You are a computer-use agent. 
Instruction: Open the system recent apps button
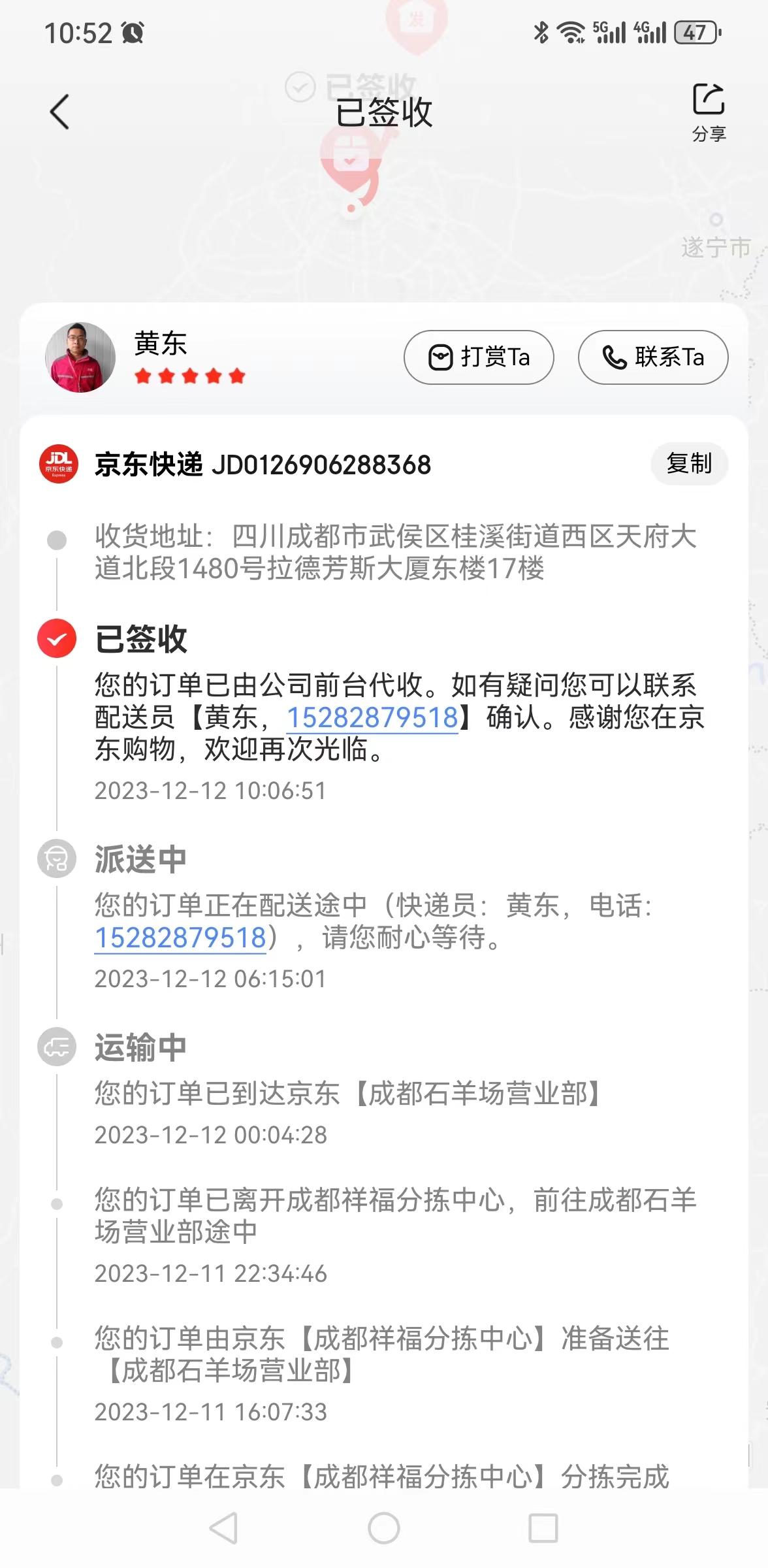click(x=543, y=1528)
